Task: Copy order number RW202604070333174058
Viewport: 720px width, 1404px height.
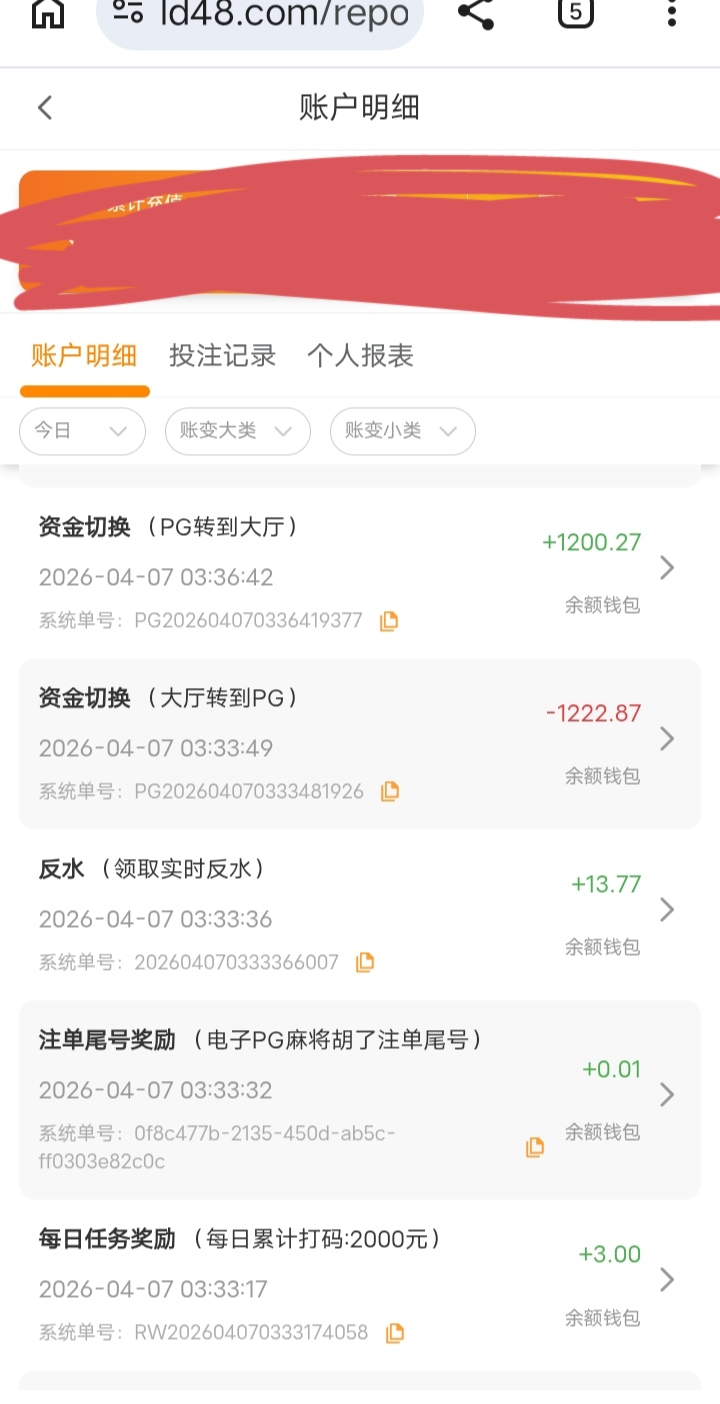Action: tap(395, 1333)
